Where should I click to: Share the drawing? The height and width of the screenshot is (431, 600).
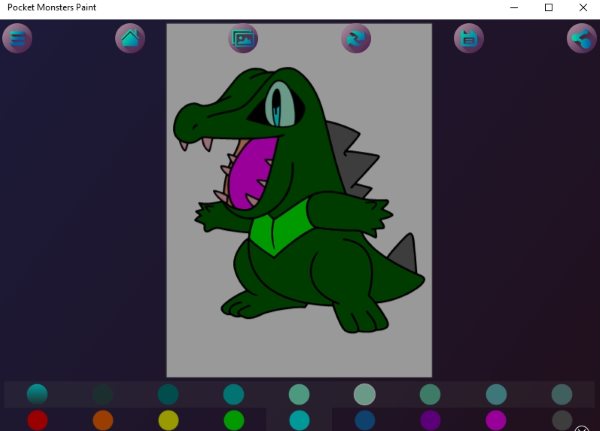click(x=581, y=39)
